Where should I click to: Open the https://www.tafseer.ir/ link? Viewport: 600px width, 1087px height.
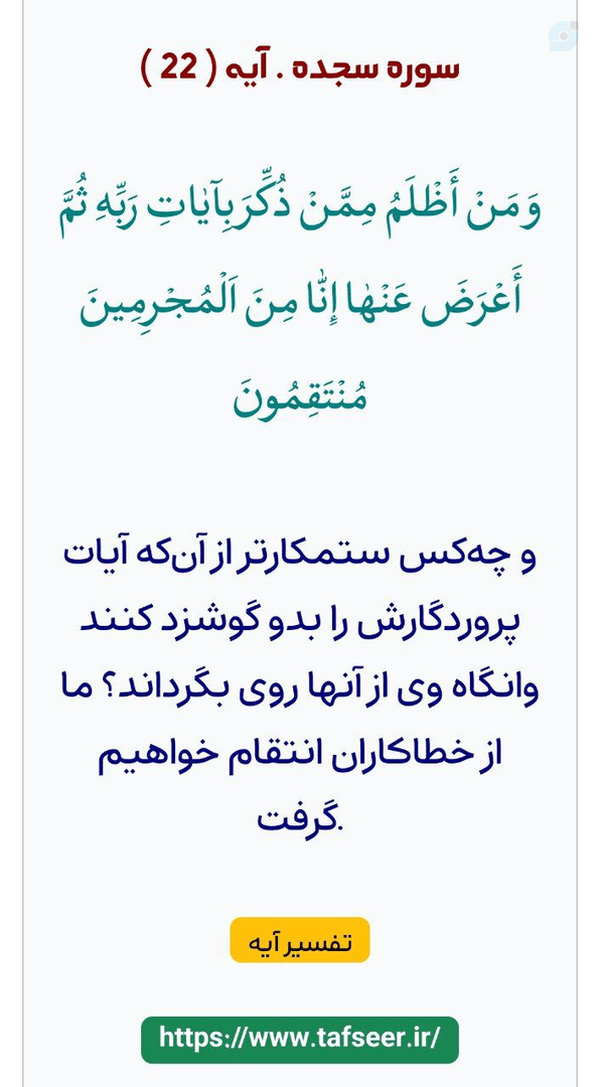coord(300,1039)
